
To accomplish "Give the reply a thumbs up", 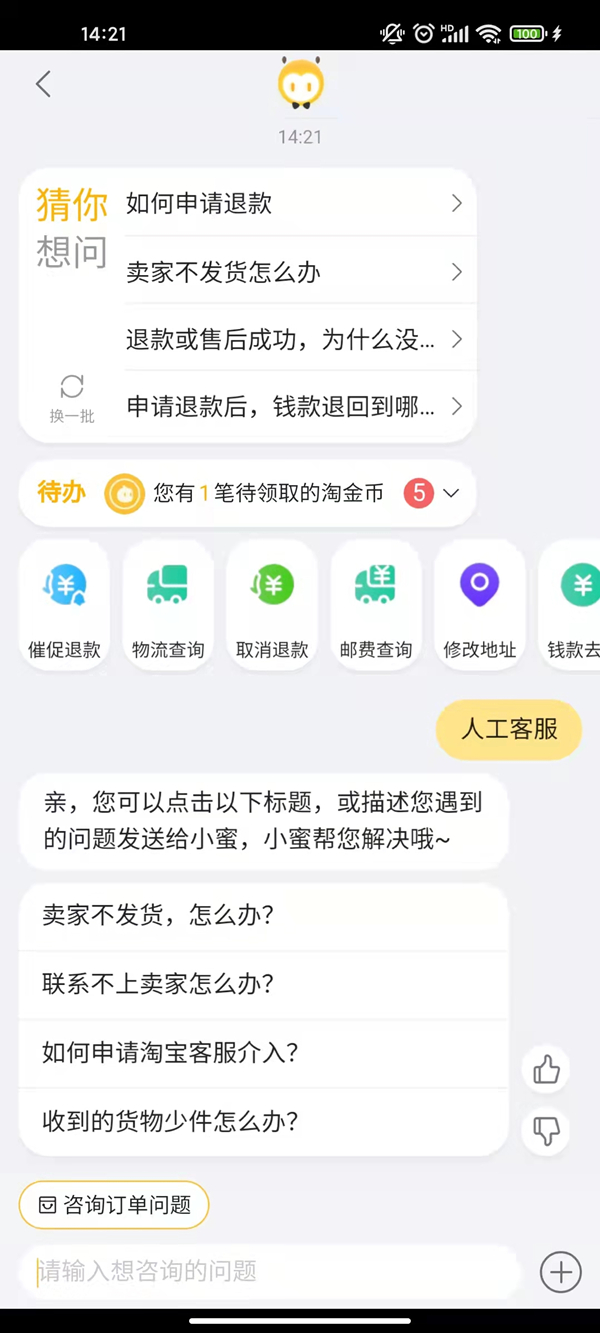I will pos(546,1070).
